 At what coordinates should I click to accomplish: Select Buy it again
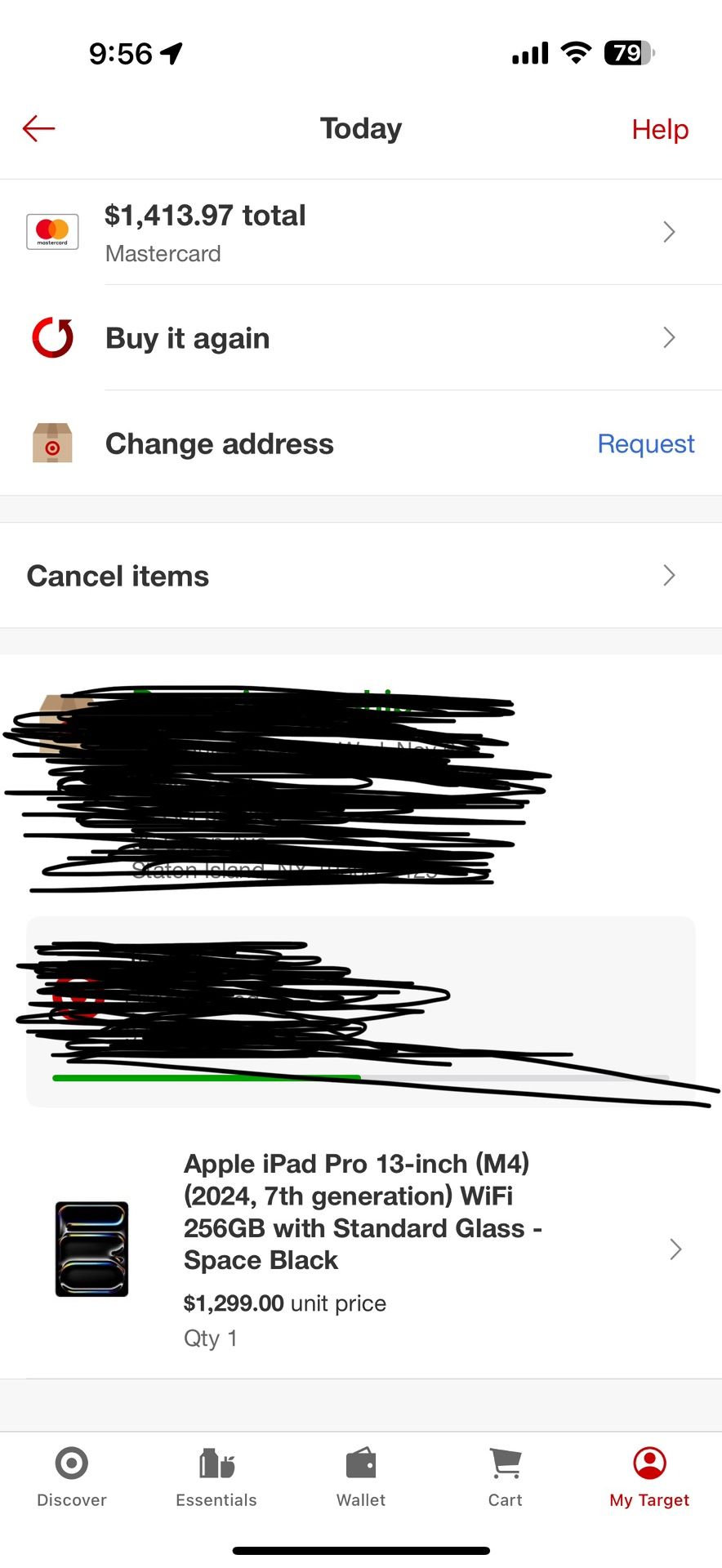[x=359, y=338]
